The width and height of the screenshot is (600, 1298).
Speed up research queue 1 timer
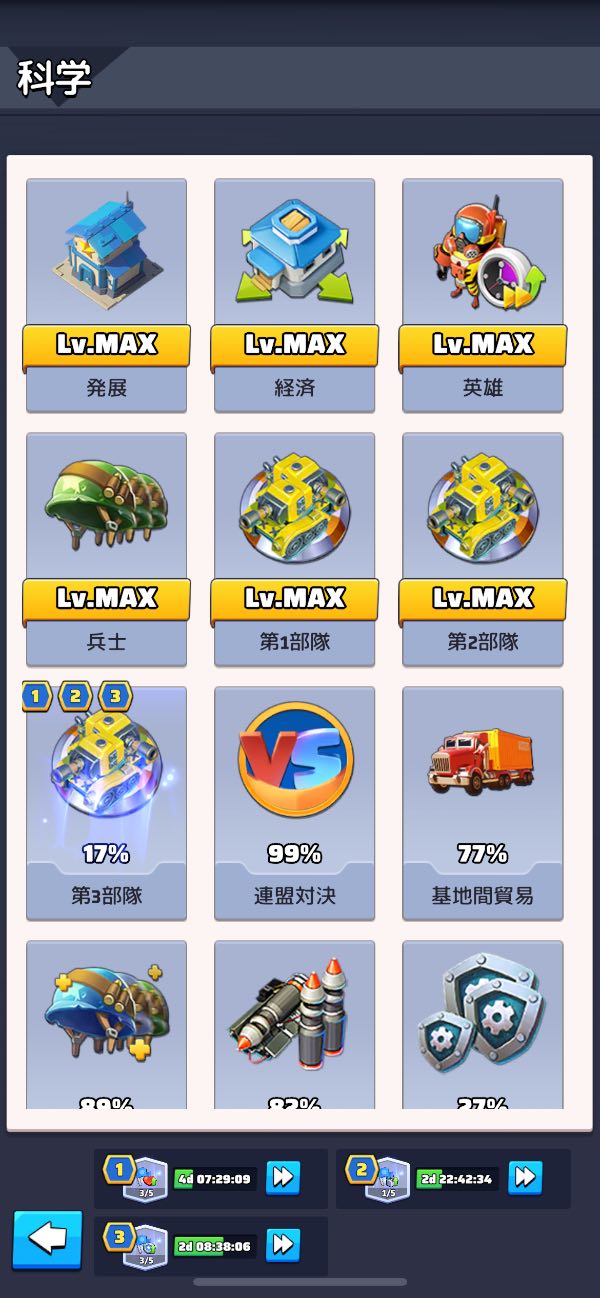coord(284,1177)
